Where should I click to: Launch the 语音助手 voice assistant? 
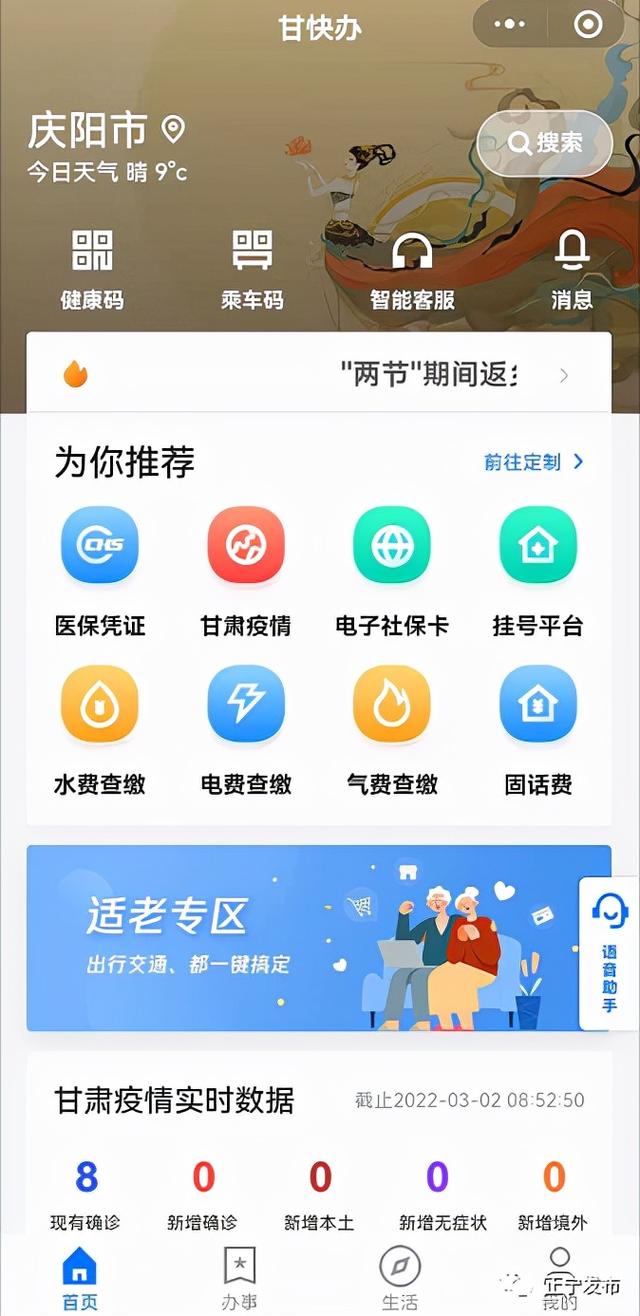click(x=609, y=951)
